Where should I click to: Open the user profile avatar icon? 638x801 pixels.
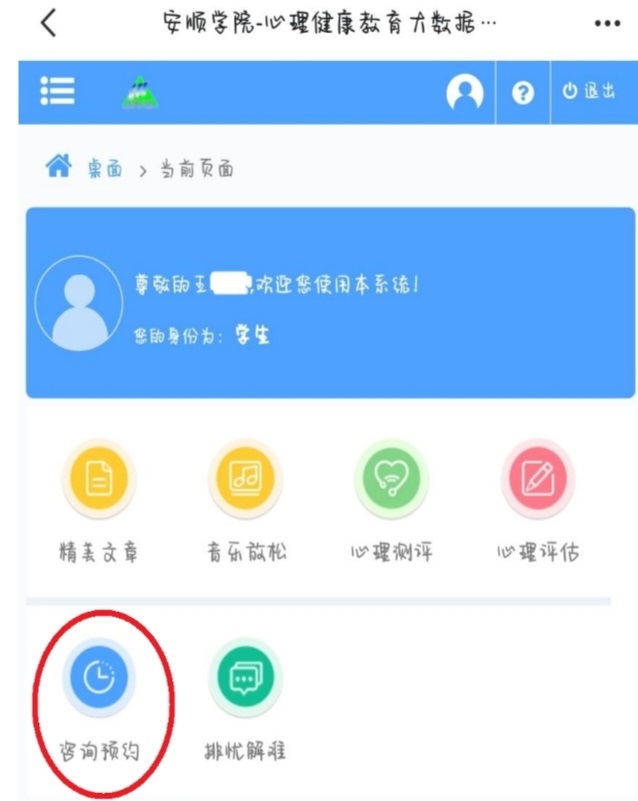(x=465, y=92)
